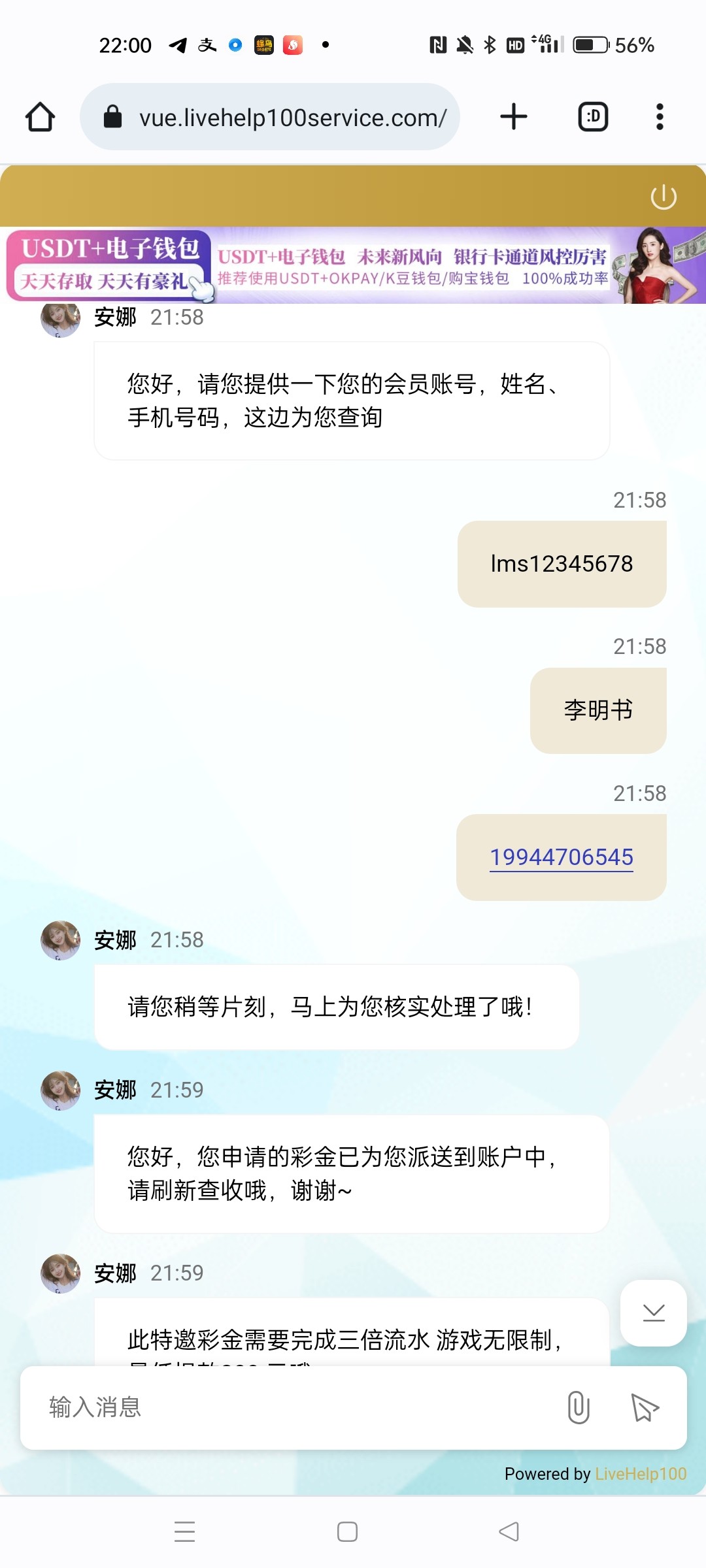Viewport: 706px width, 1568px height.
Task: Open the browser home page
Action: click(40, 117)
